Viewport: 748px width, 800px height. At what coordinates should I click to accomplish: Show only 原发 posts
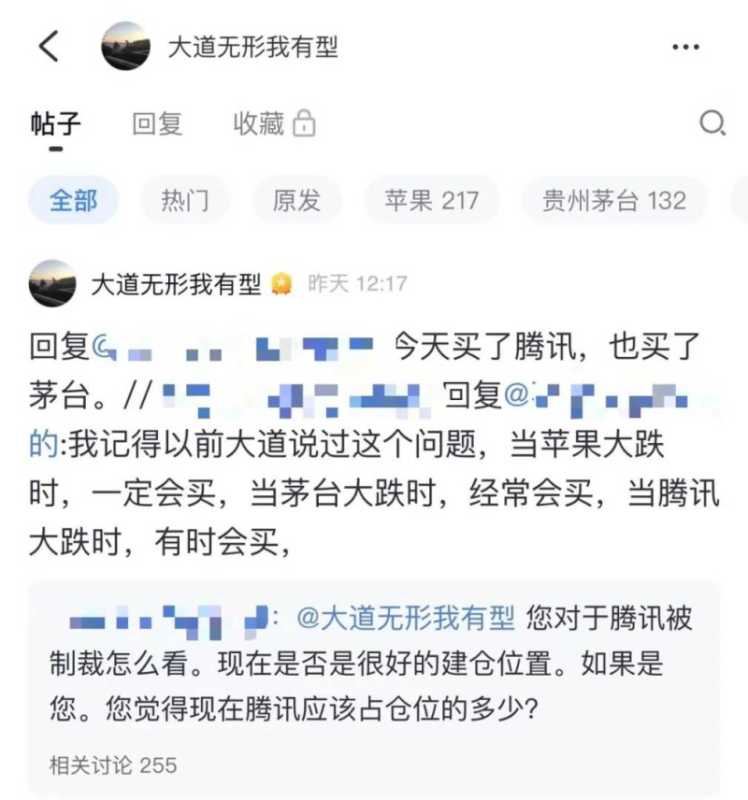tap(296, 201)
